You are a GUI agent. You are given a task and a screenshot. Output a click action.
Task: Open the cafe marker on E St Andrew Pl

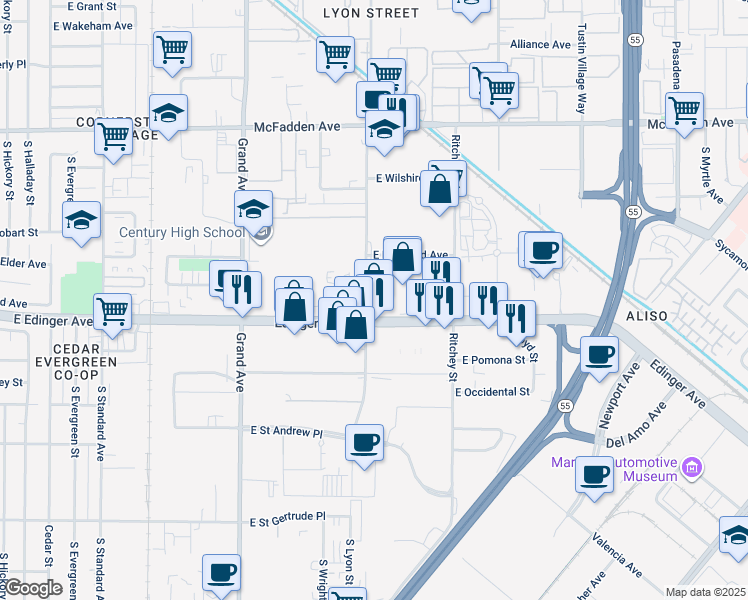point(364,442)
